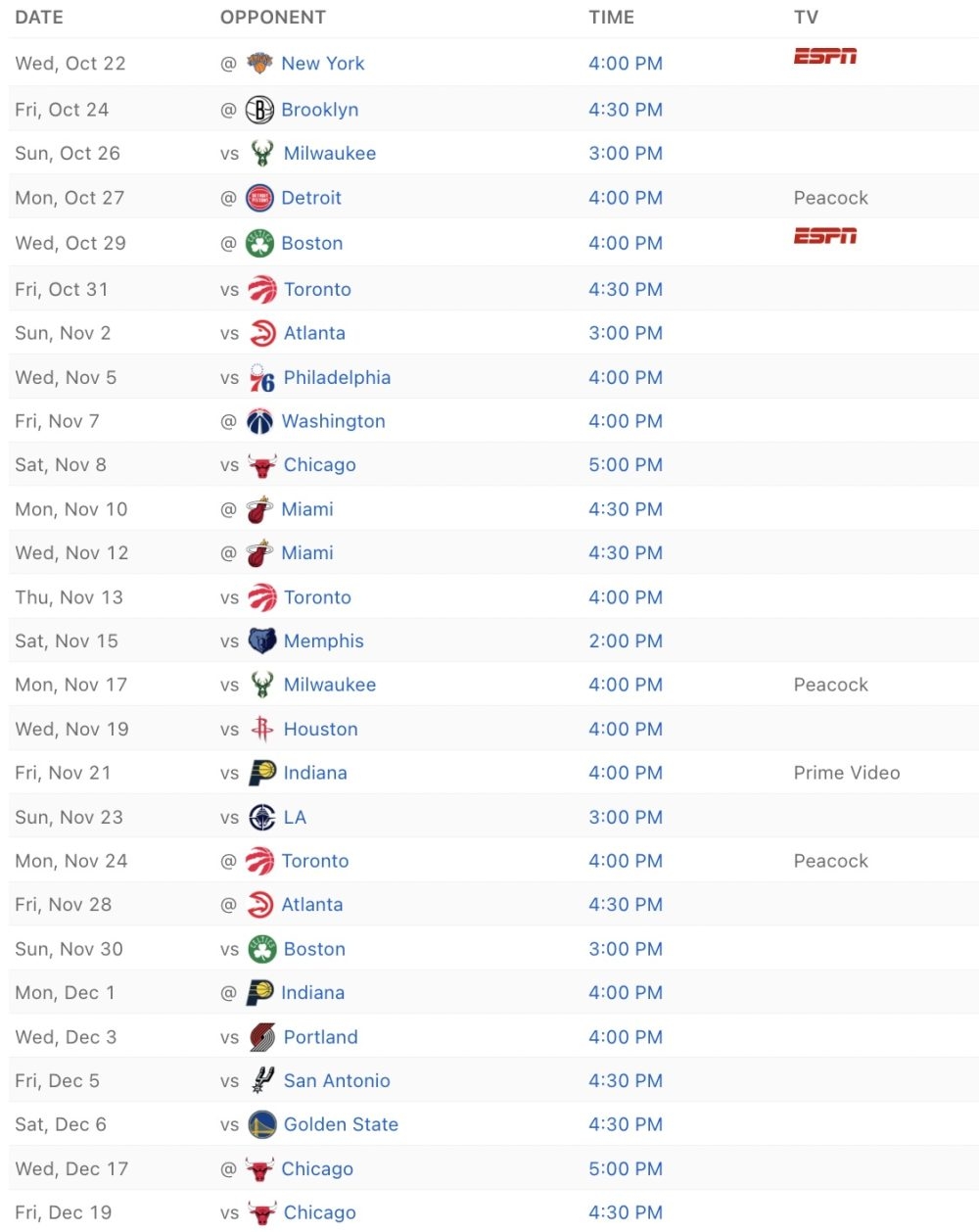Open the New York opponent link
Image resolution: width=979 pixels, height=1232 pixels.
pyautogui.click(x=322, y=64)
